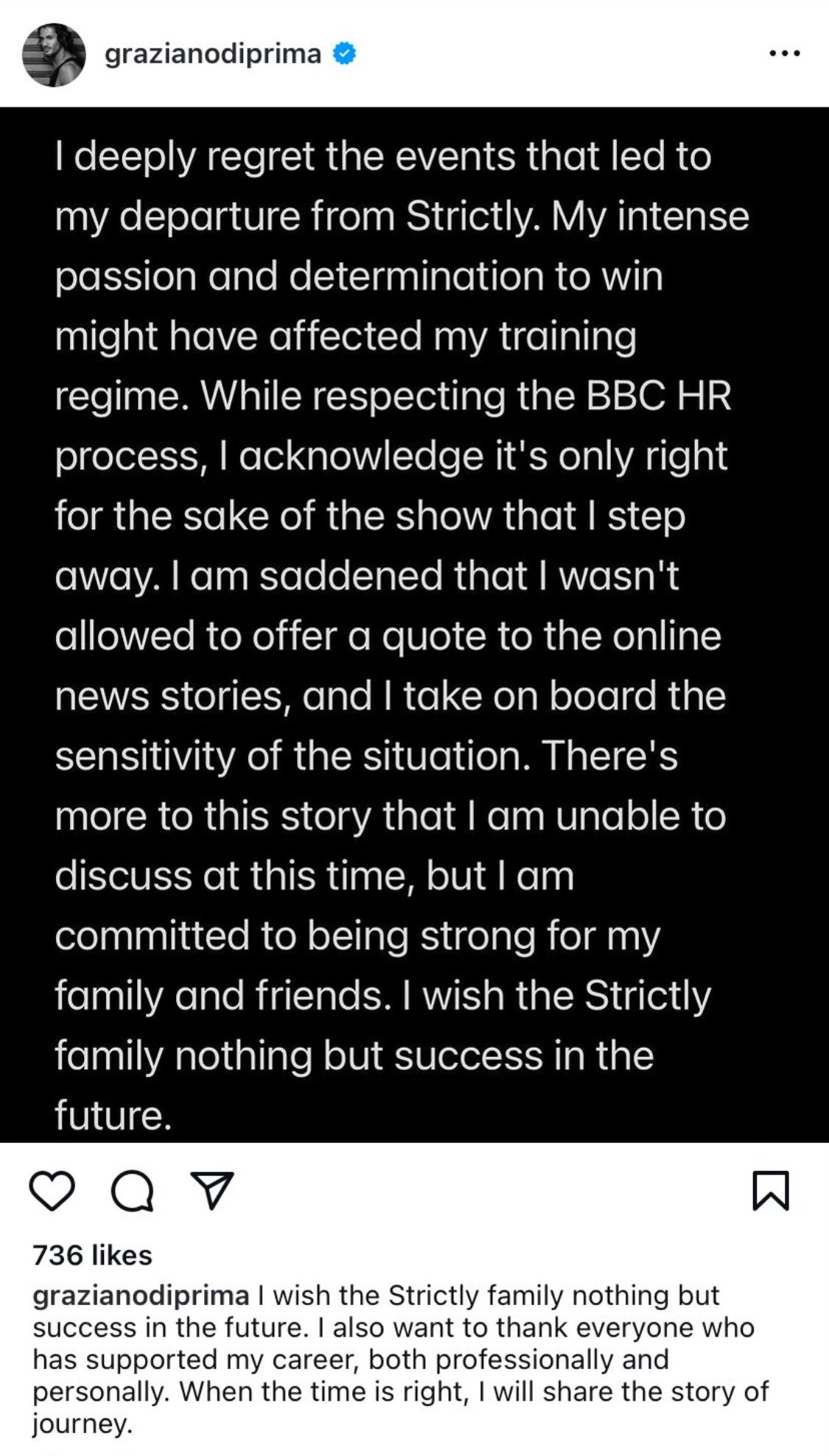This screenshot has height=1456, width=829.
Task: Open grazianodiprima's profile picture
Action: [x=54, y=54]
